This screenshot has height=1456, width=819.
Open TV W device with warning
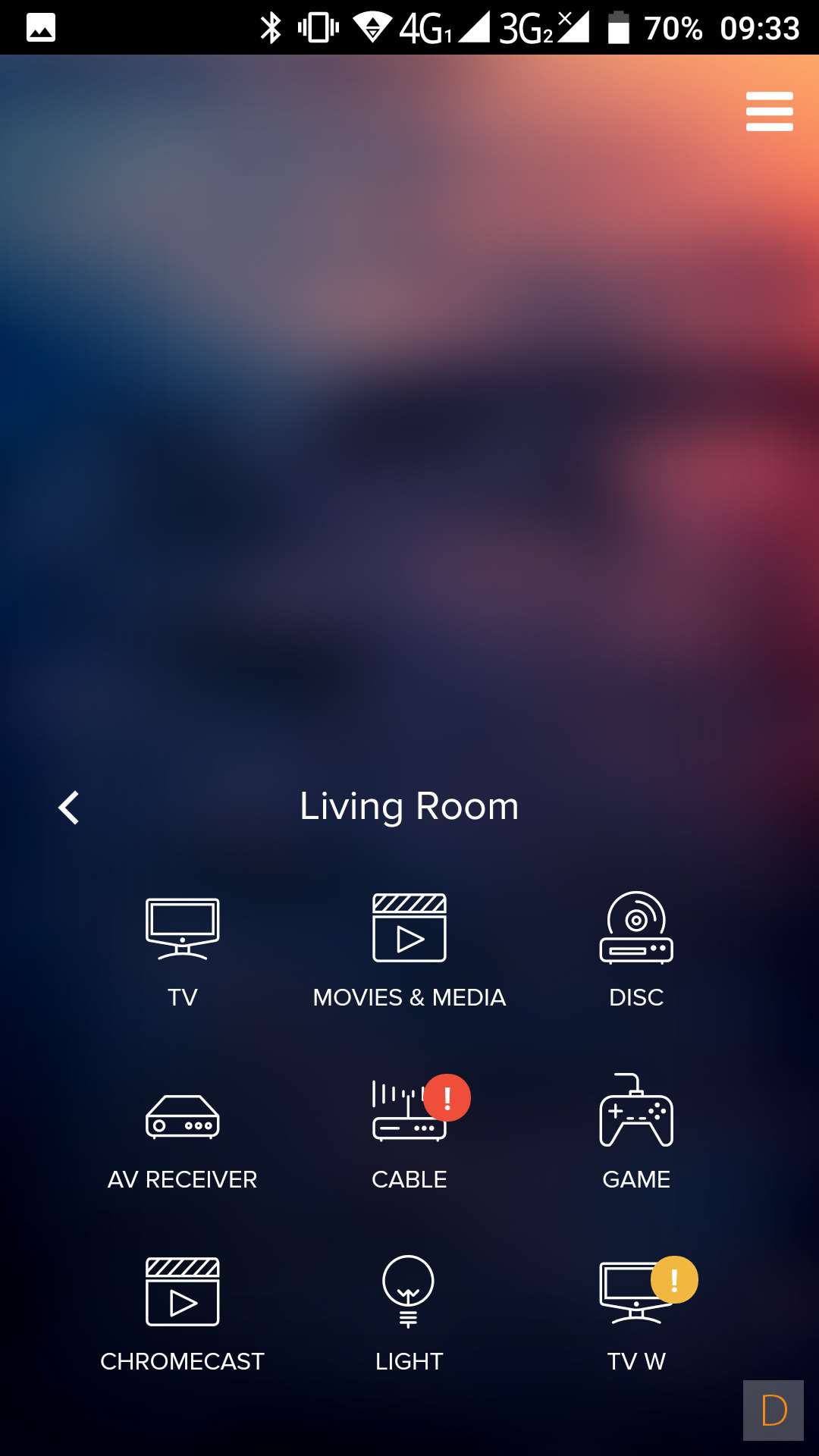coord(636,1313)
